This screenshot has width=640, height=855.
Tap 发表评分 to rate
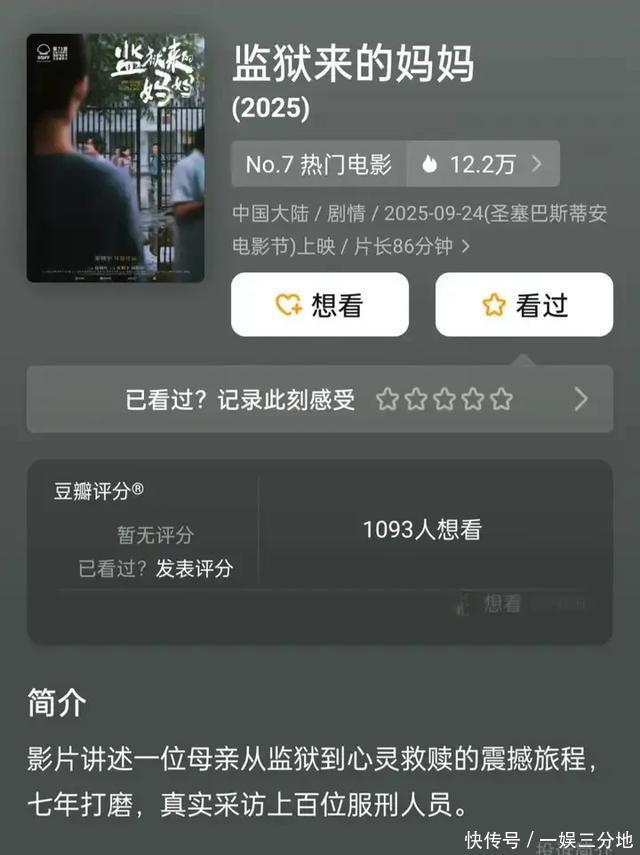(194, 568)
